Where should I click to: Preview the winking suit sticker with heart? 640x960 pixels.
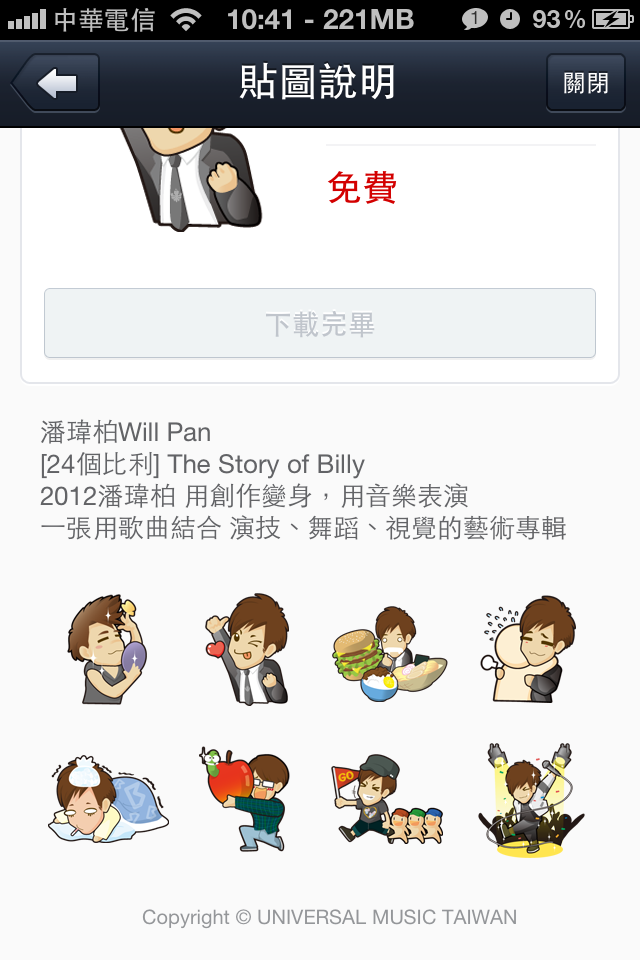(248, 650)
